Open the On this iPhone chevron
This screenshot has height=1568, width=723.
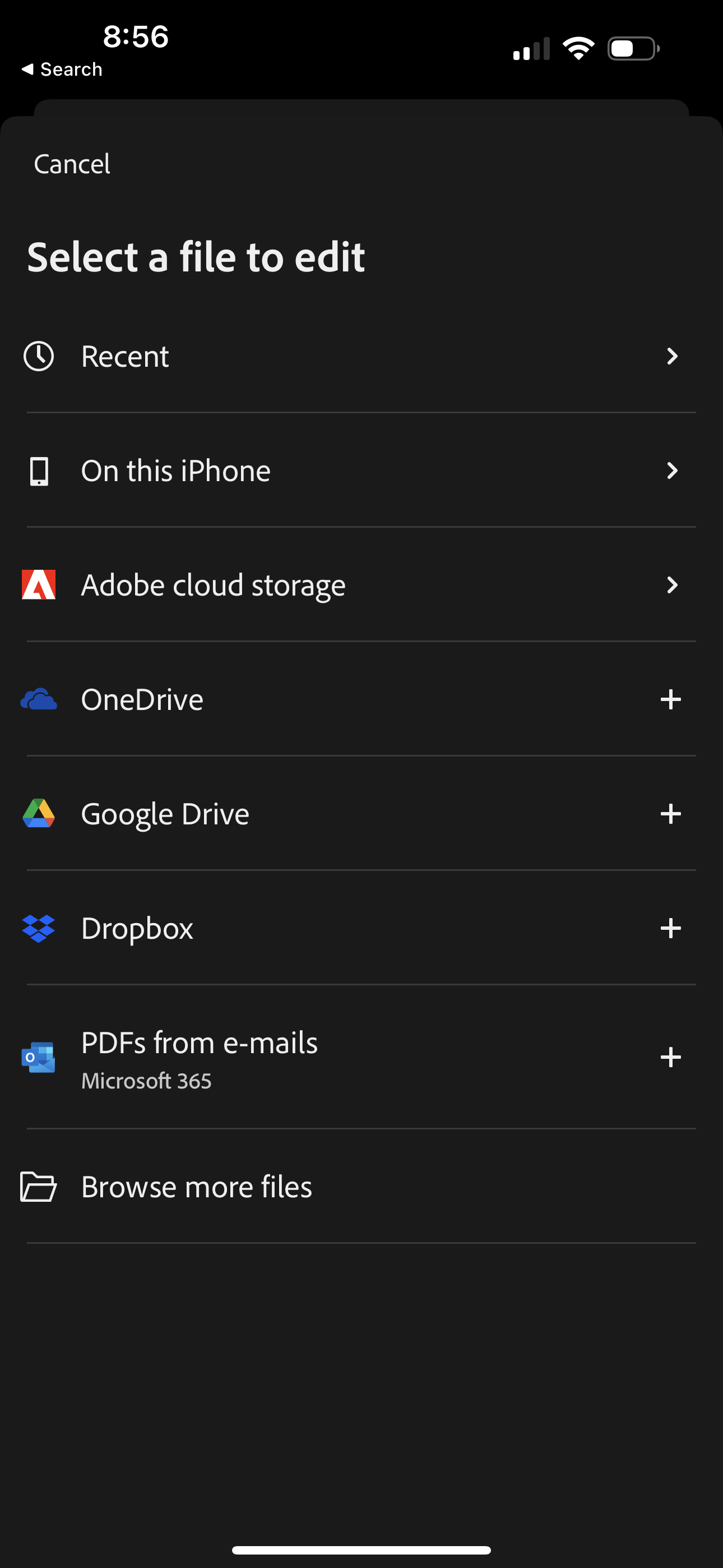pos(671,470)
